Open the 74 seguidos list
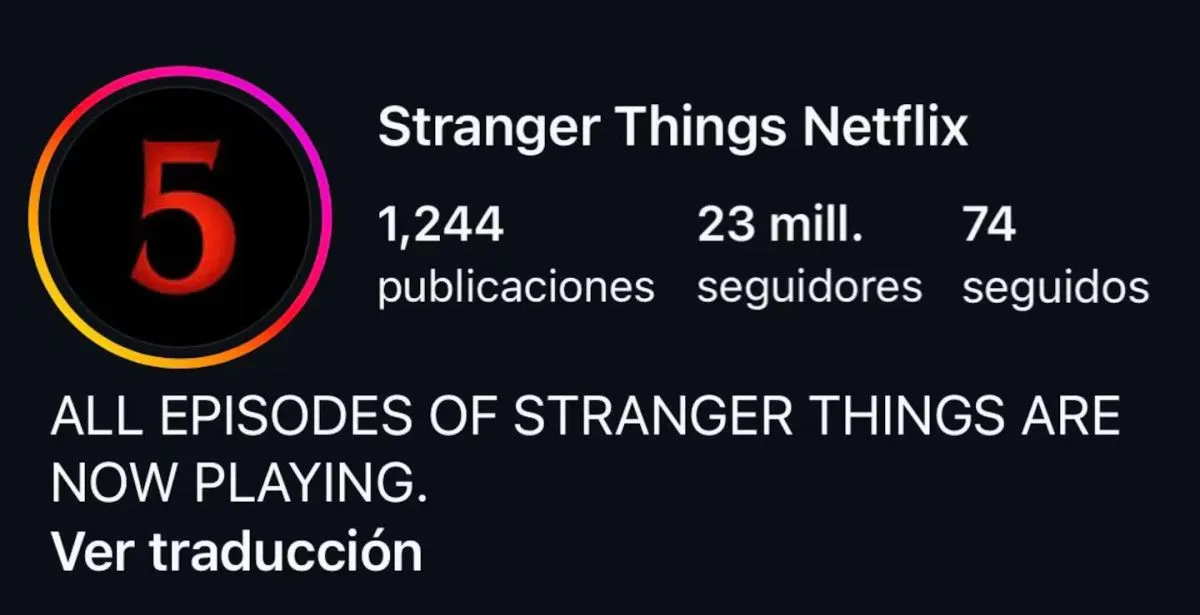 (x=1054, y=257)
